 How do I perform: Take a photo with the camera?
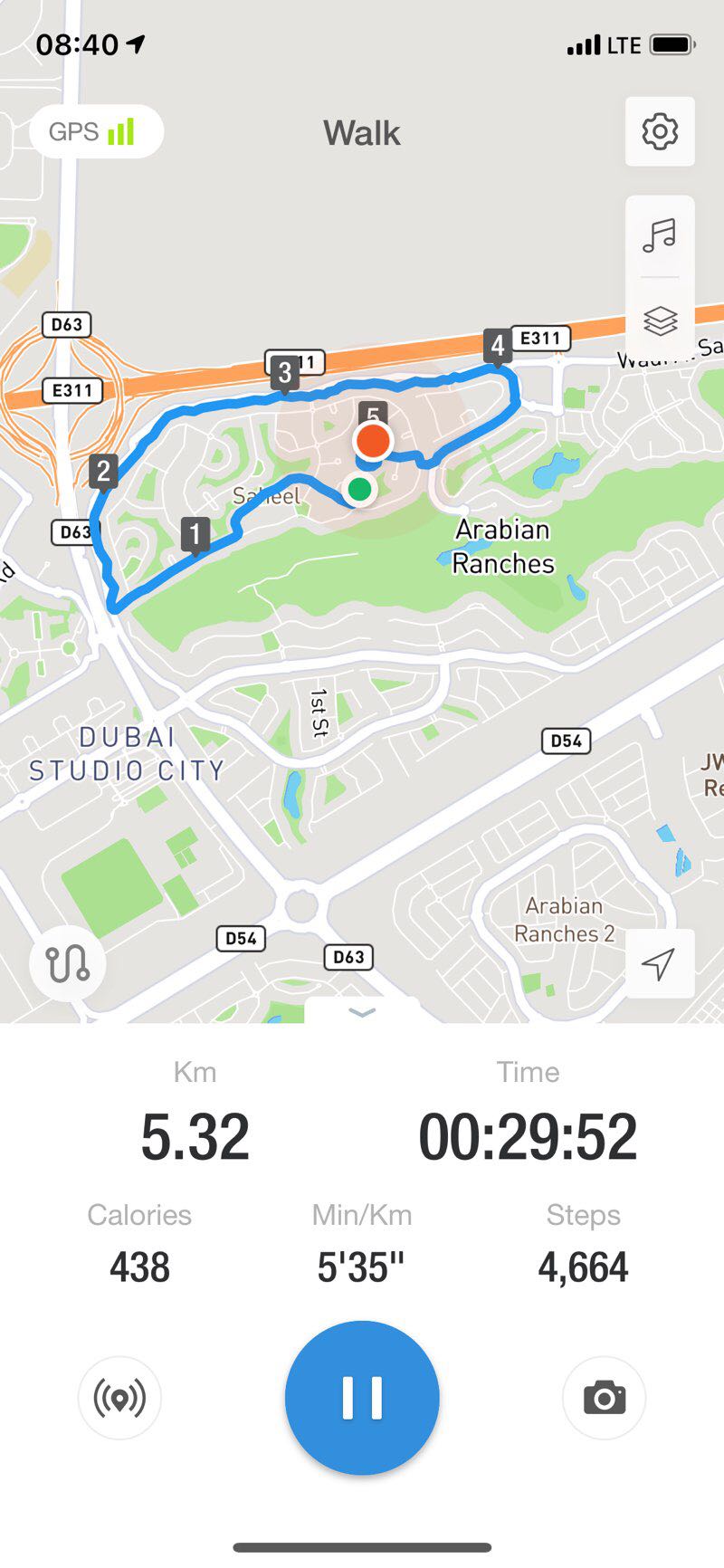[605, 1398]
